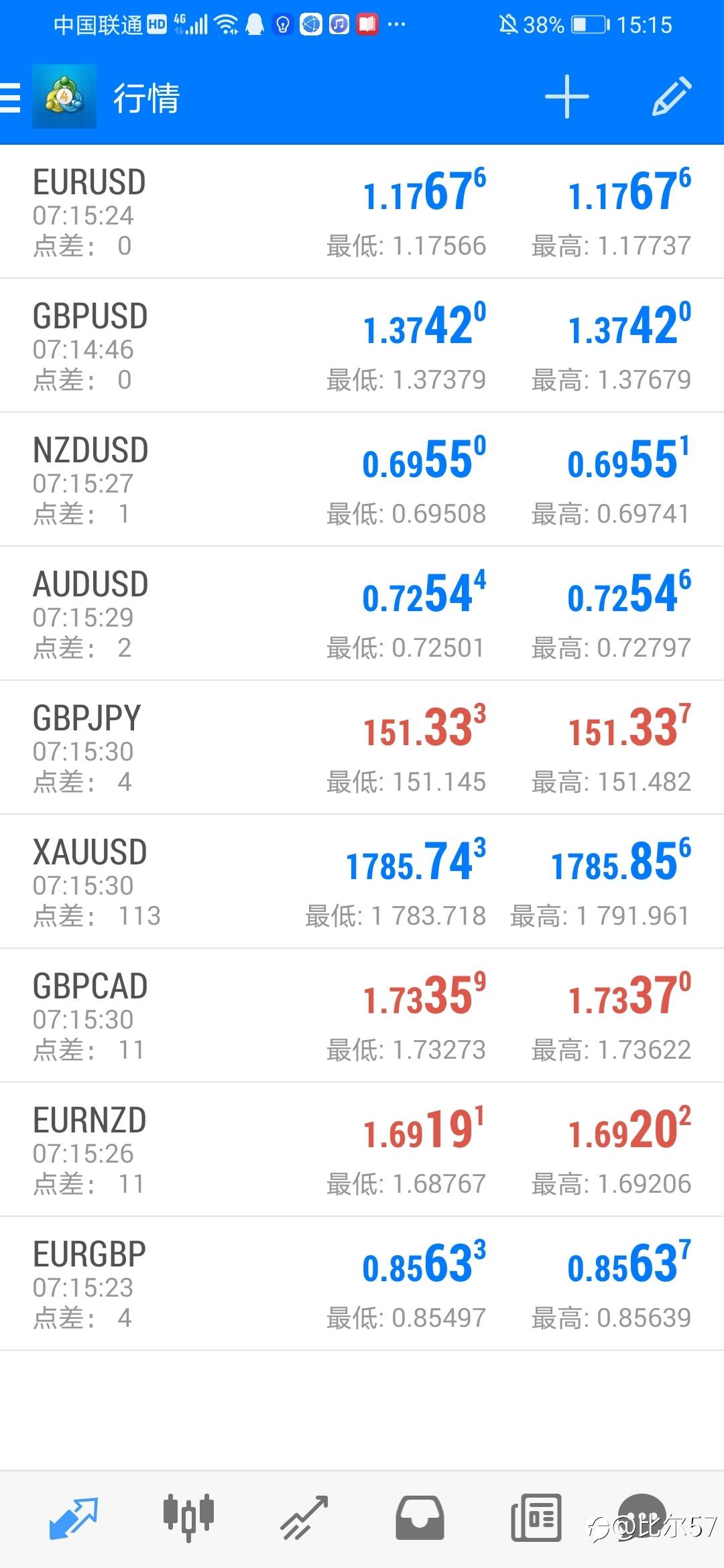Open the hamburger drawer menu
724x1568 pixels.
(10, 97)
